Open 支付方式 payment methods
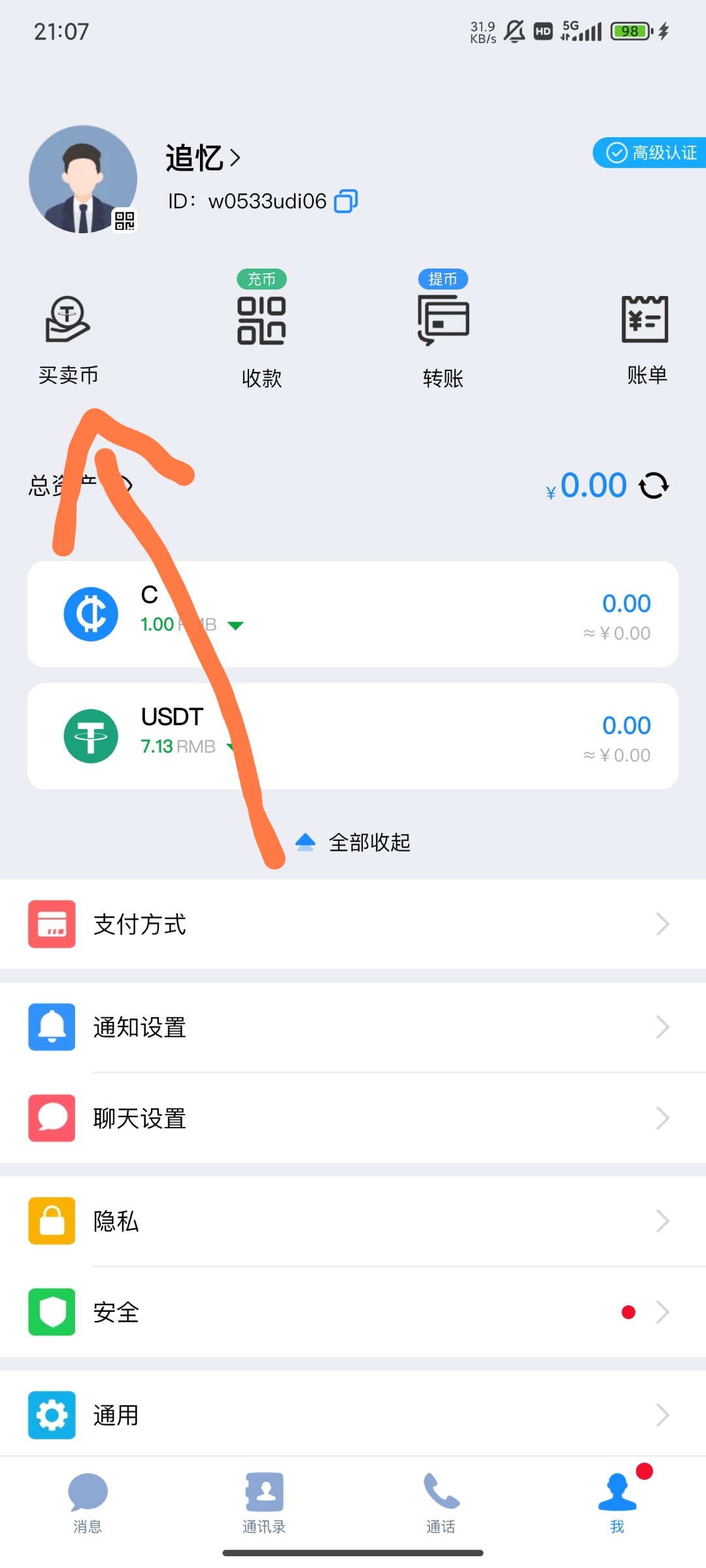The image size is (706, 1568). point(353,924)
